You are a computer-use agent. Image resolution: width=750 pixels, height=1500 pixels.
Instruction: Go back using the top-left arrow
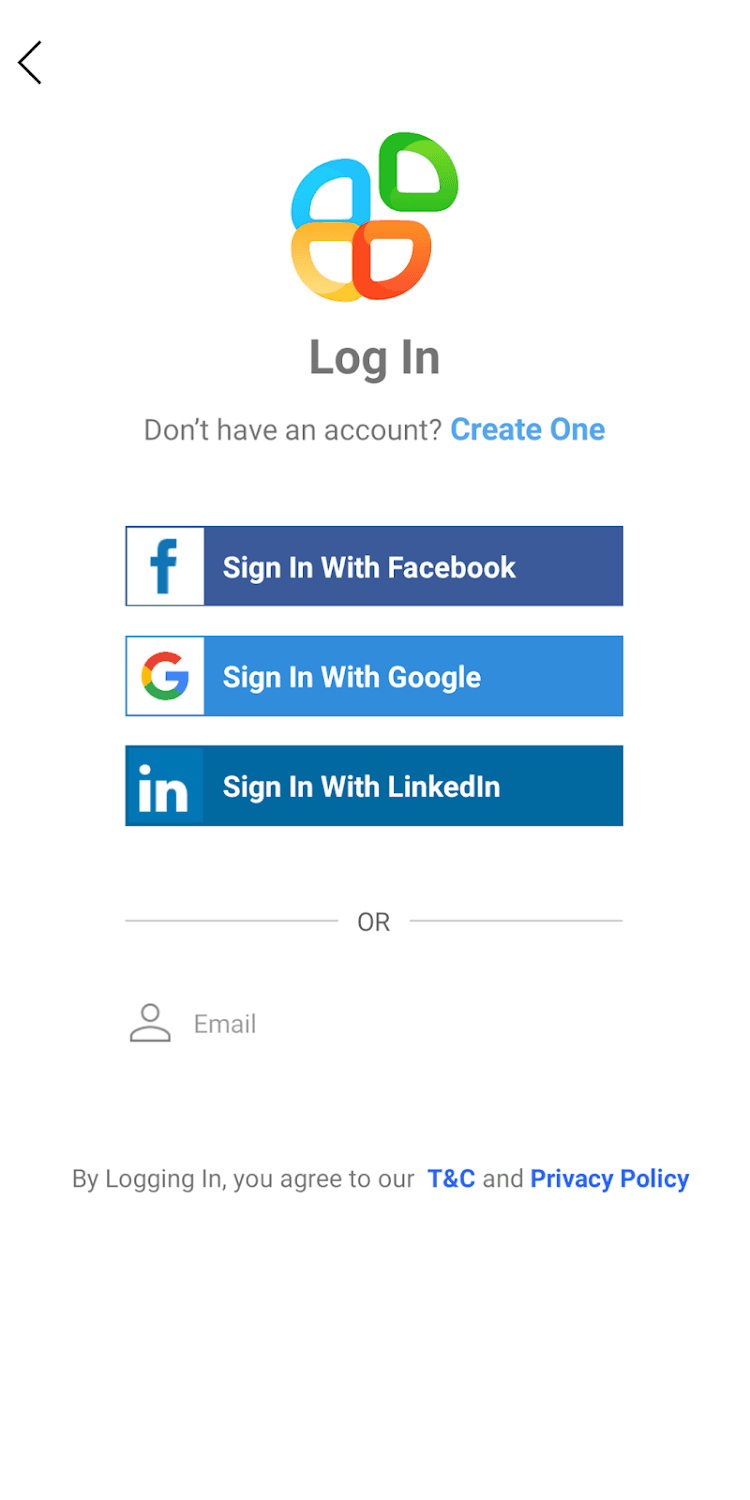[x=30, y=63]
